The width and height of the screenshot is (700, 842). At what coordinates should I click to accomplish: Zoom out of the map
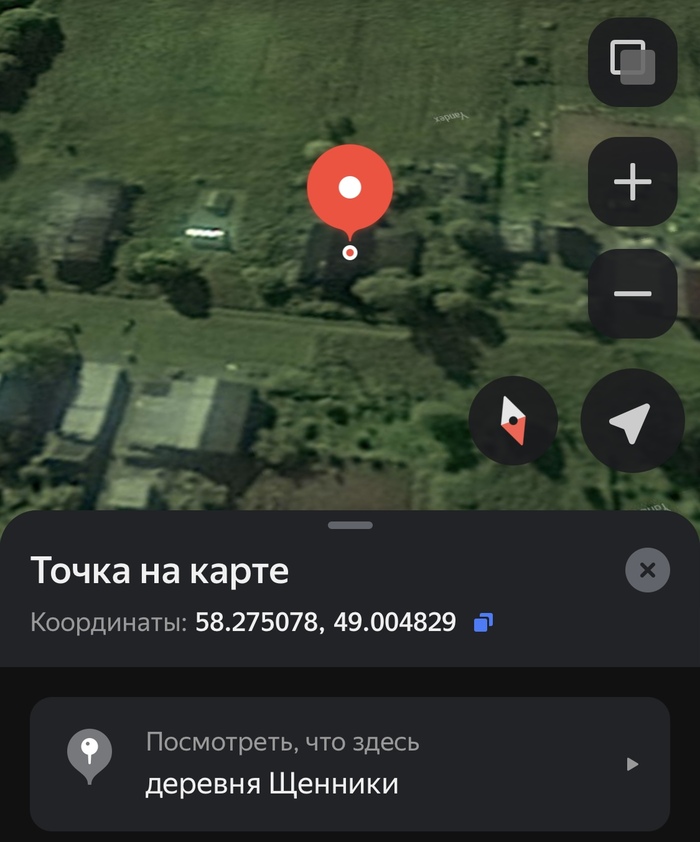click(x=632, y=294)
